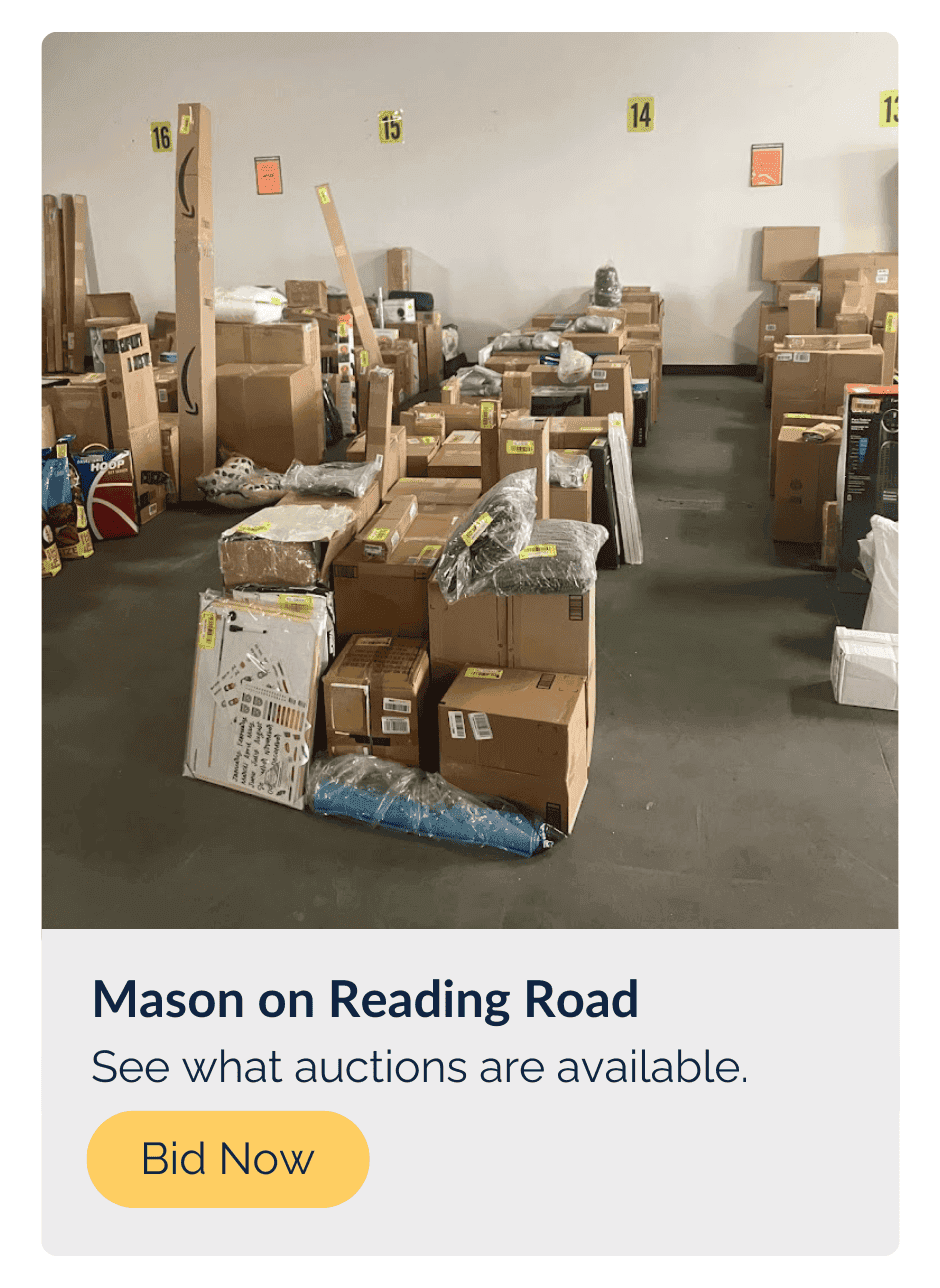The image size is (940, 1288).
Task: Tap the Bid Now button
Action: pos(228,1158)
